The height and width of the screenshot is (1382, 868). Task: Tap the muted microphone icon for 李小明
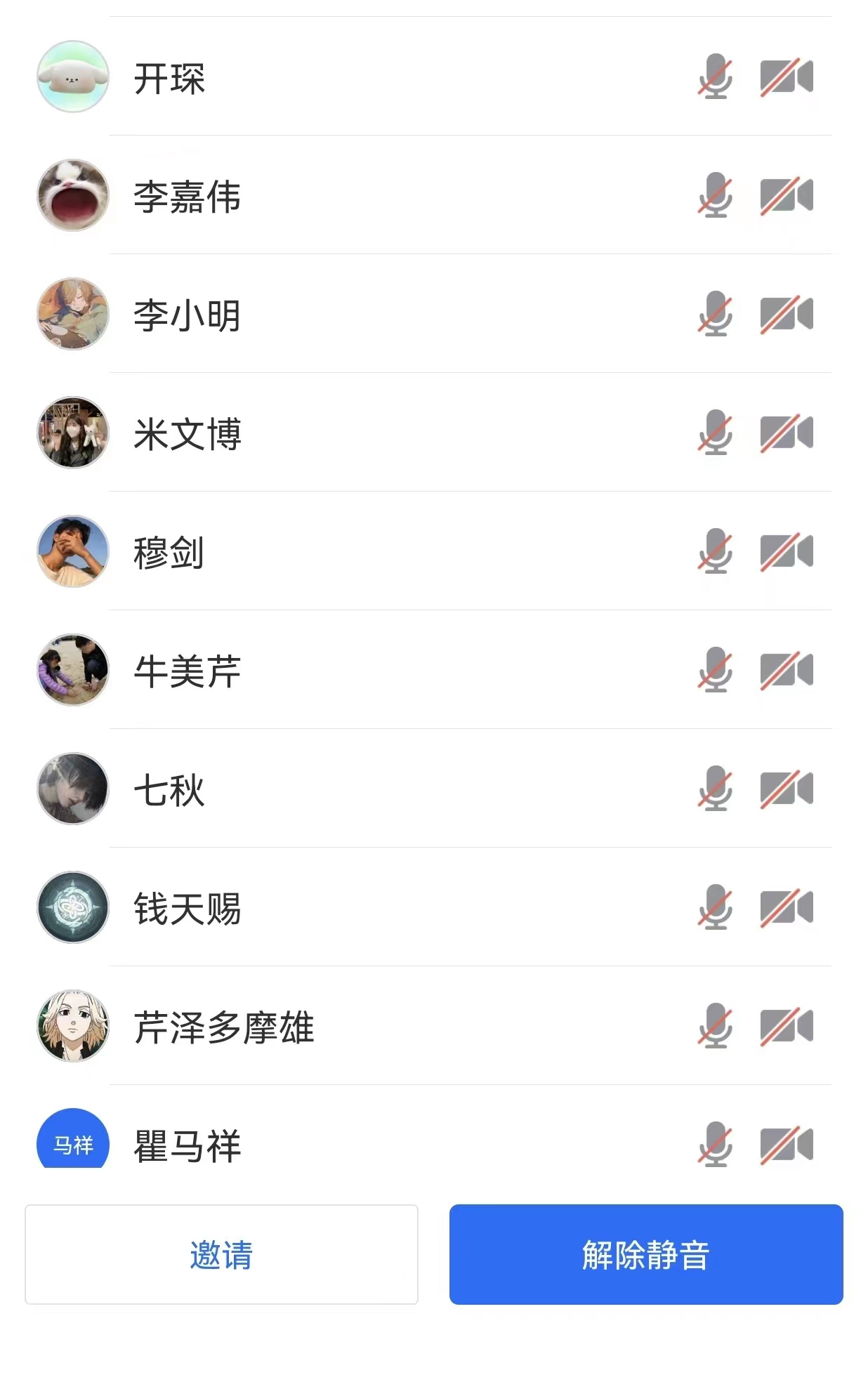[x=715, y=314]
